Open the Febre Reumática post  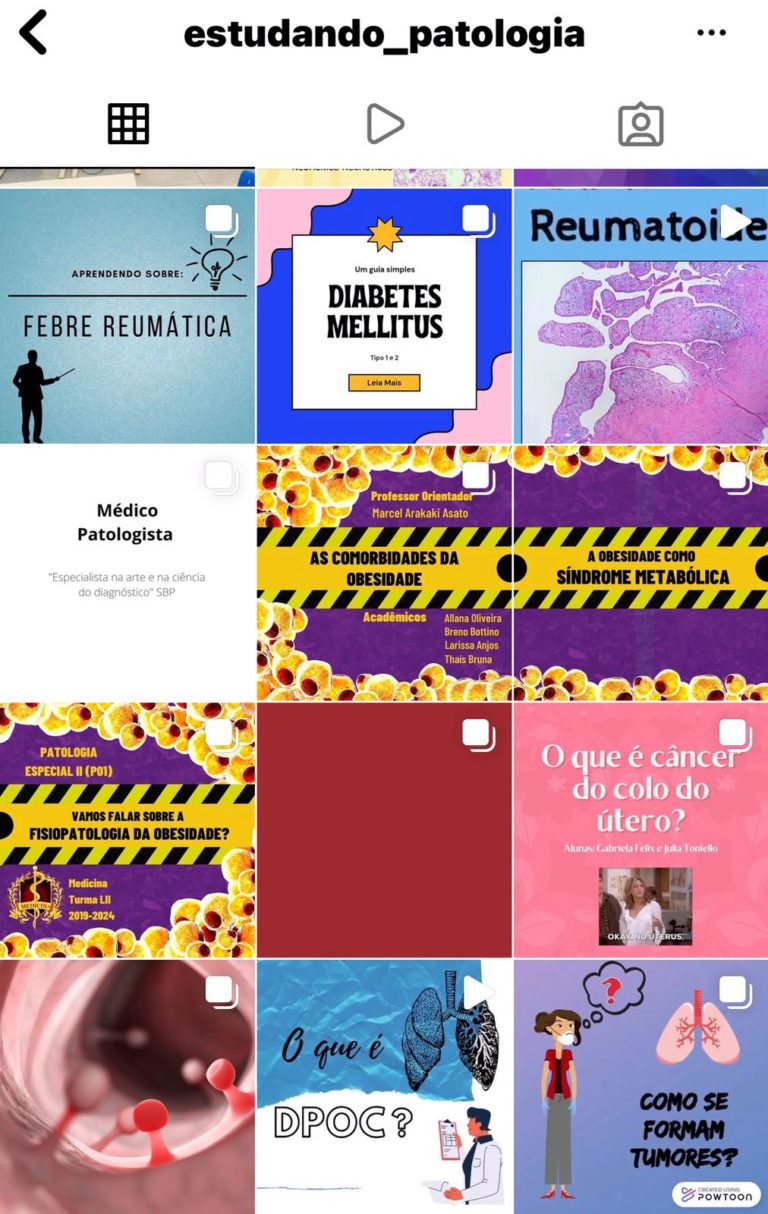127,316
